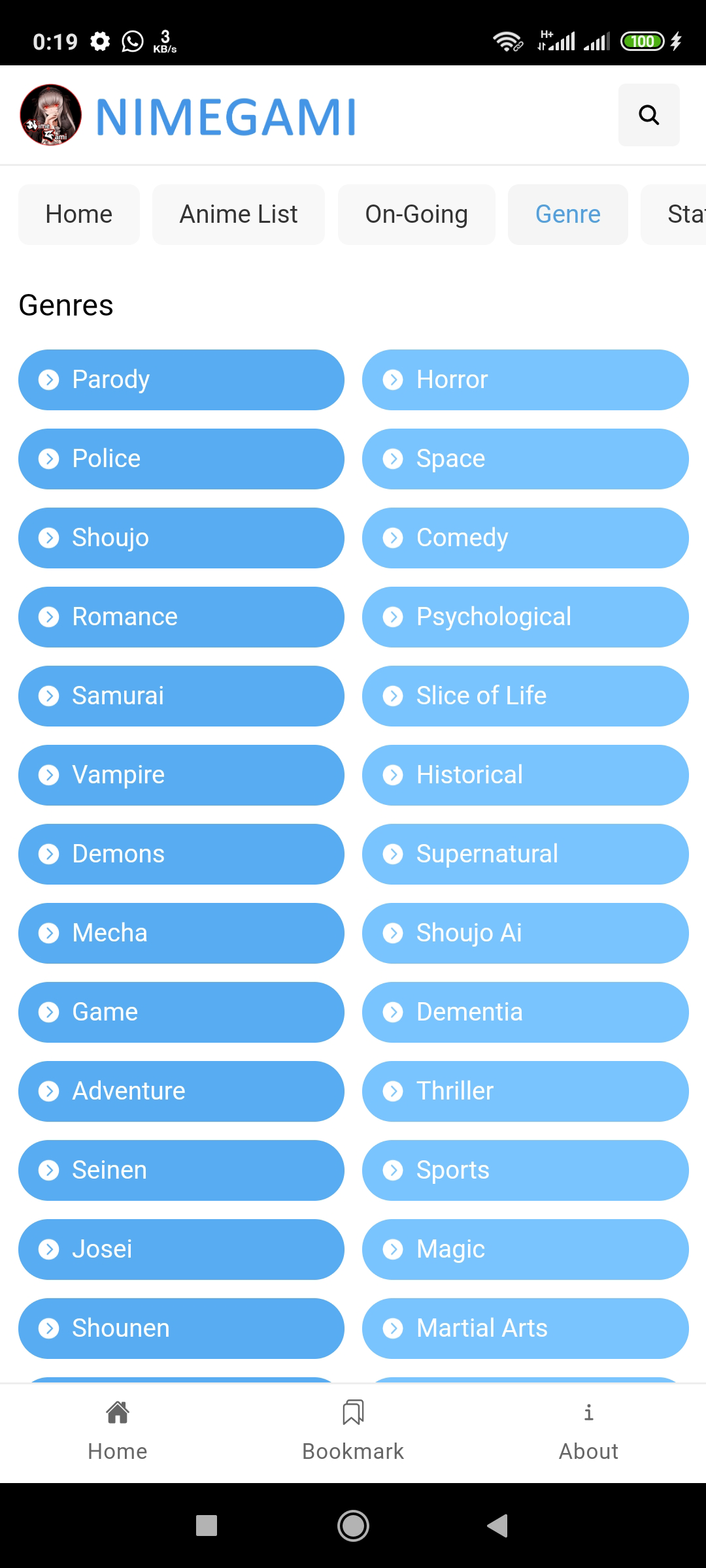The image size is (706, 1568).
Task: Select the Mecha genre
Action: 181,933
